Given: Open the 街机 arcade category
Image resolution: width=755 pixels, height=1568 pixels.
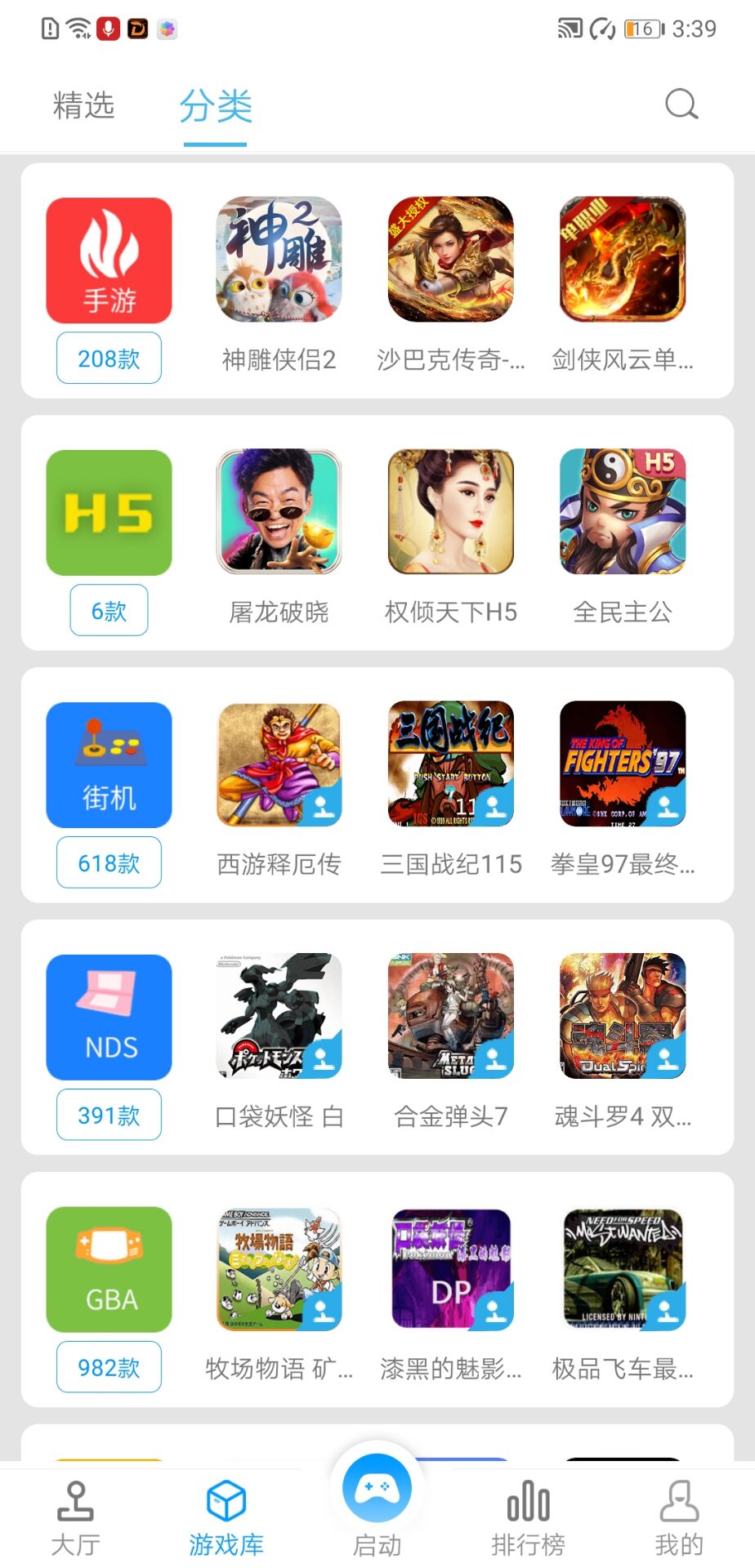Looking at the screenshot, I should pyautogui.click(x=109, y=765).
